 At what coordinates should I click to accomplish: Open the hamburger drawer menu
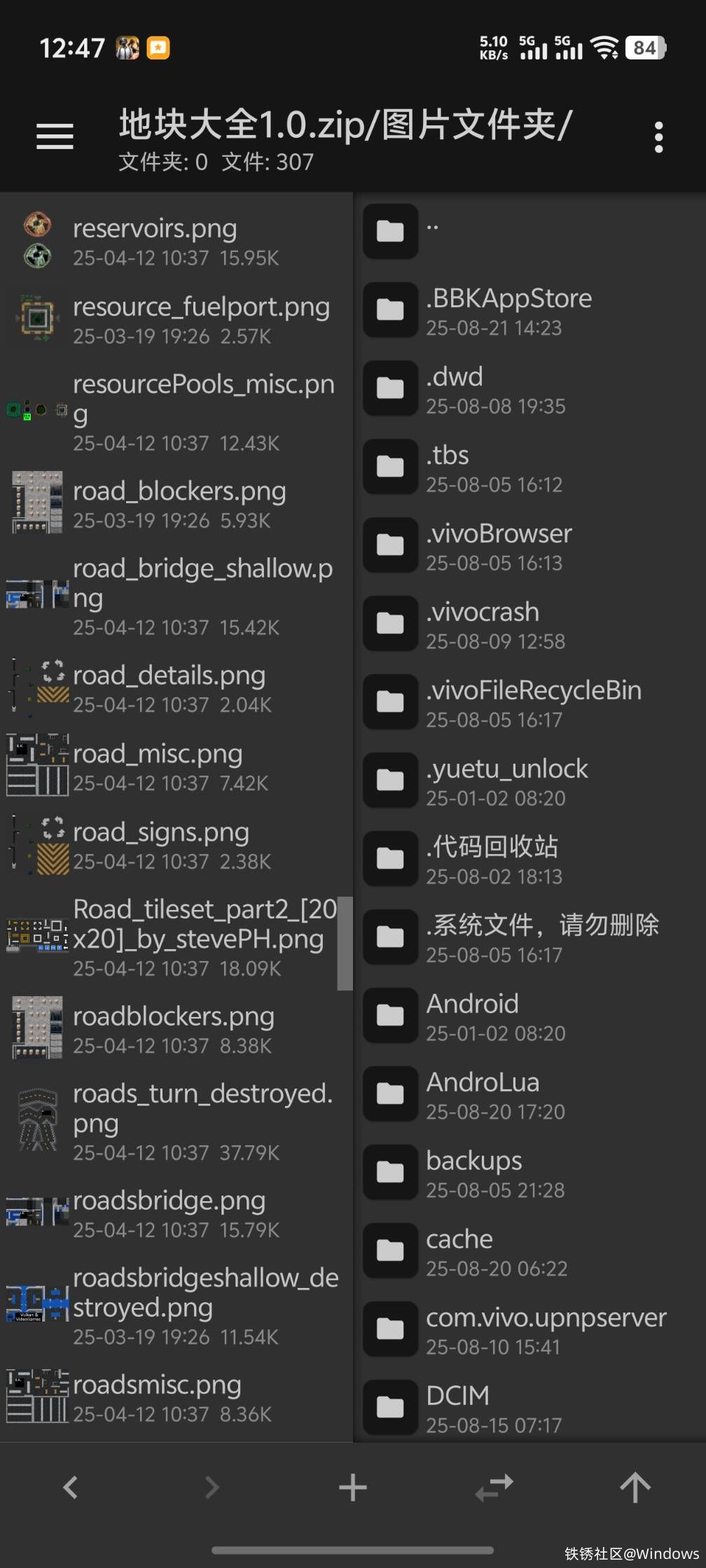tap(55, 136)
